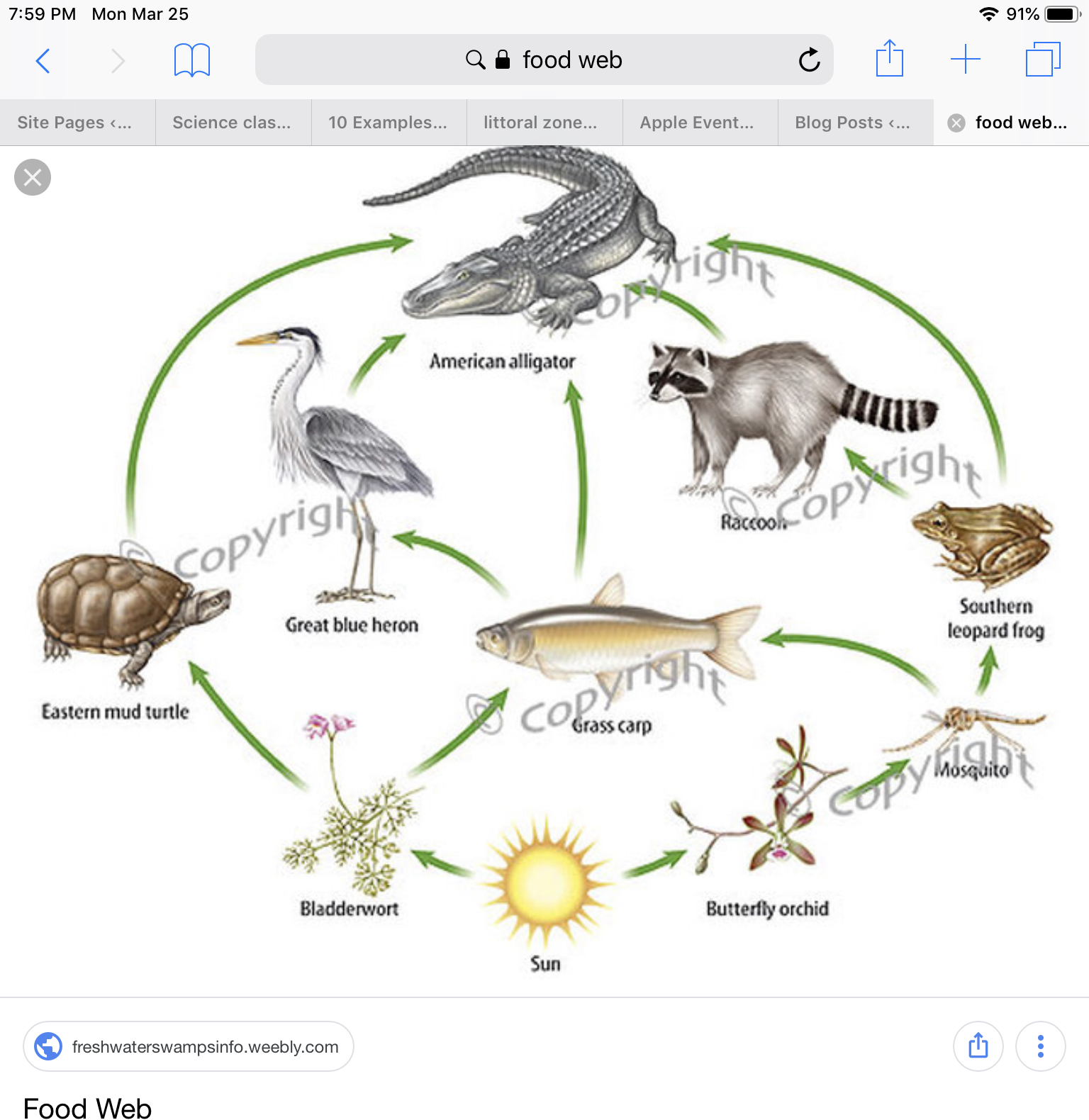Tap the food web address bar
Viewport: 1089px width, 1120px height.
point(544,60)
